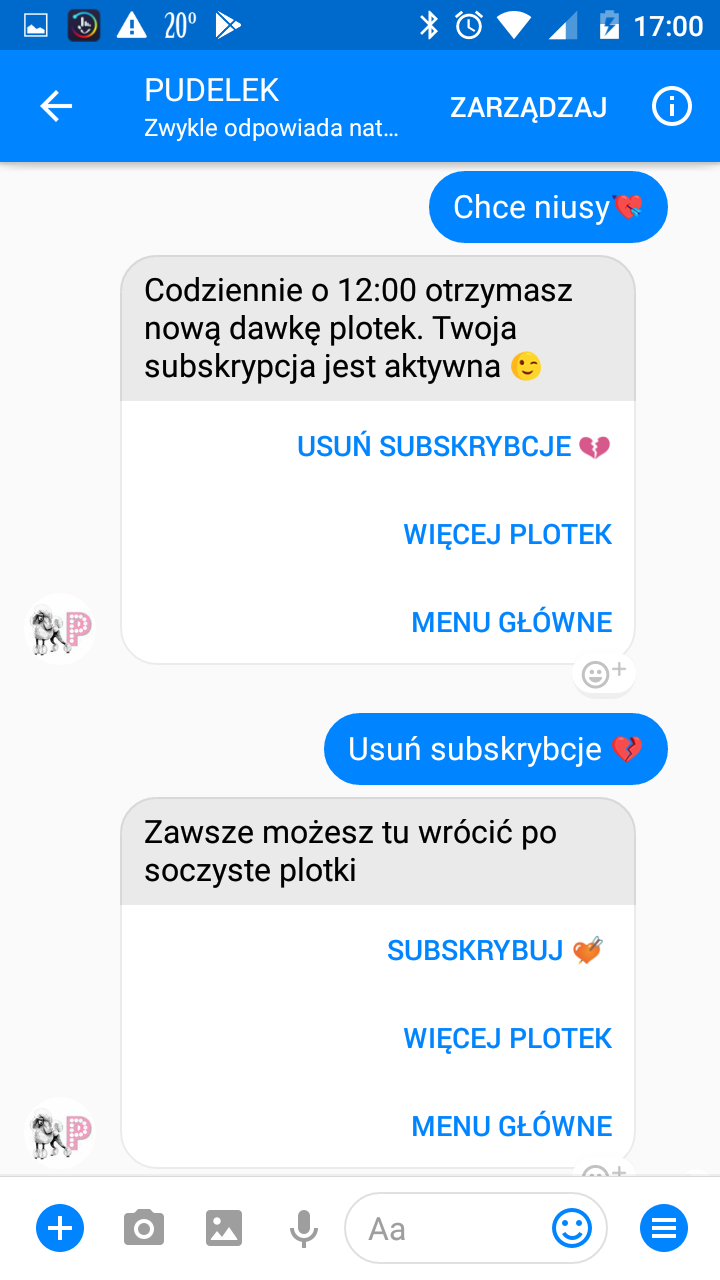Record a voice message with the microphone
The width and height of the screenshot is (720, 1280).
(x=303, y=1227)
